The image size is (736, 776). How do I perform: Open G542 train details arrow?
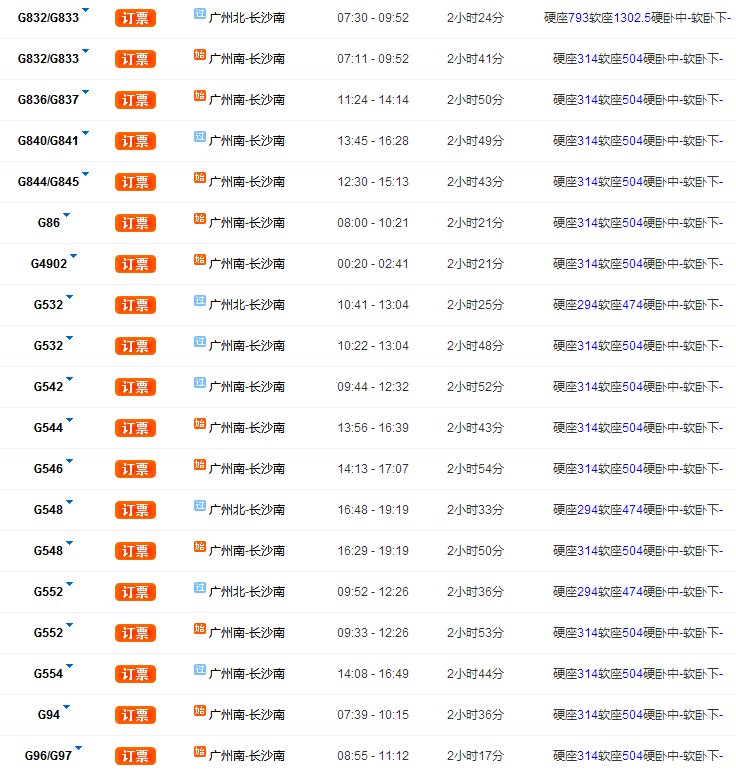point(69,380)
